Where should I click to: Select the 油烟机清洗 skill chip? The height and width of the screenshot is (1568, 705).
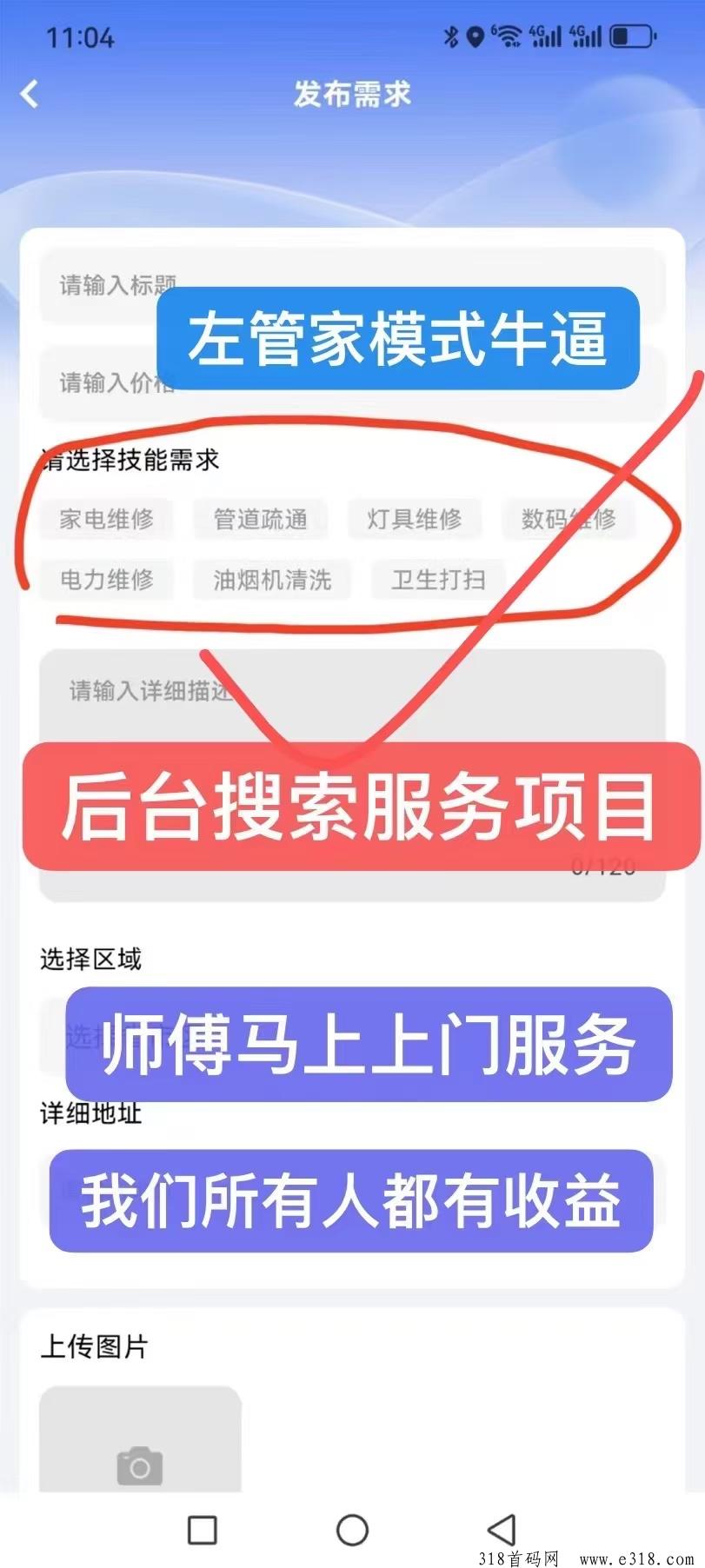click(272, 579)
